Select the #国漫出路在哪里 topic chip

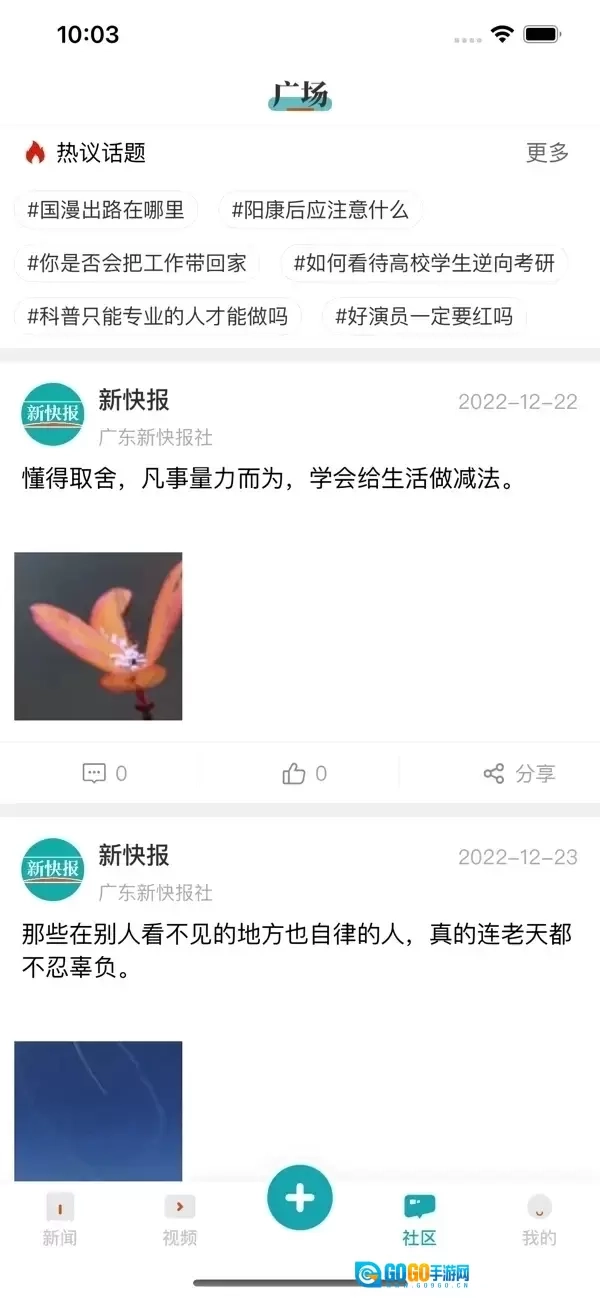point(106,210)
